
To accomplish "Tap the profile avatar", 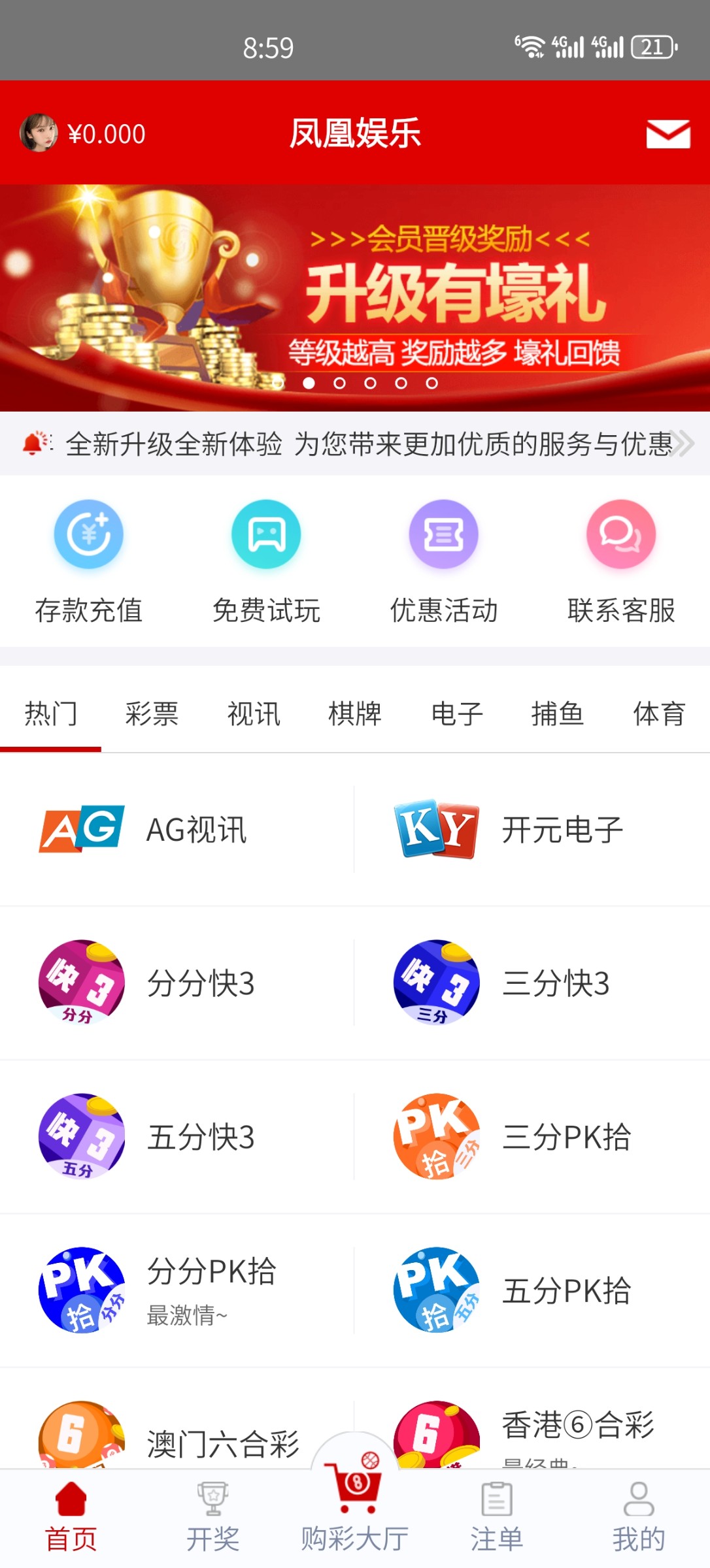I will [39, 133].
